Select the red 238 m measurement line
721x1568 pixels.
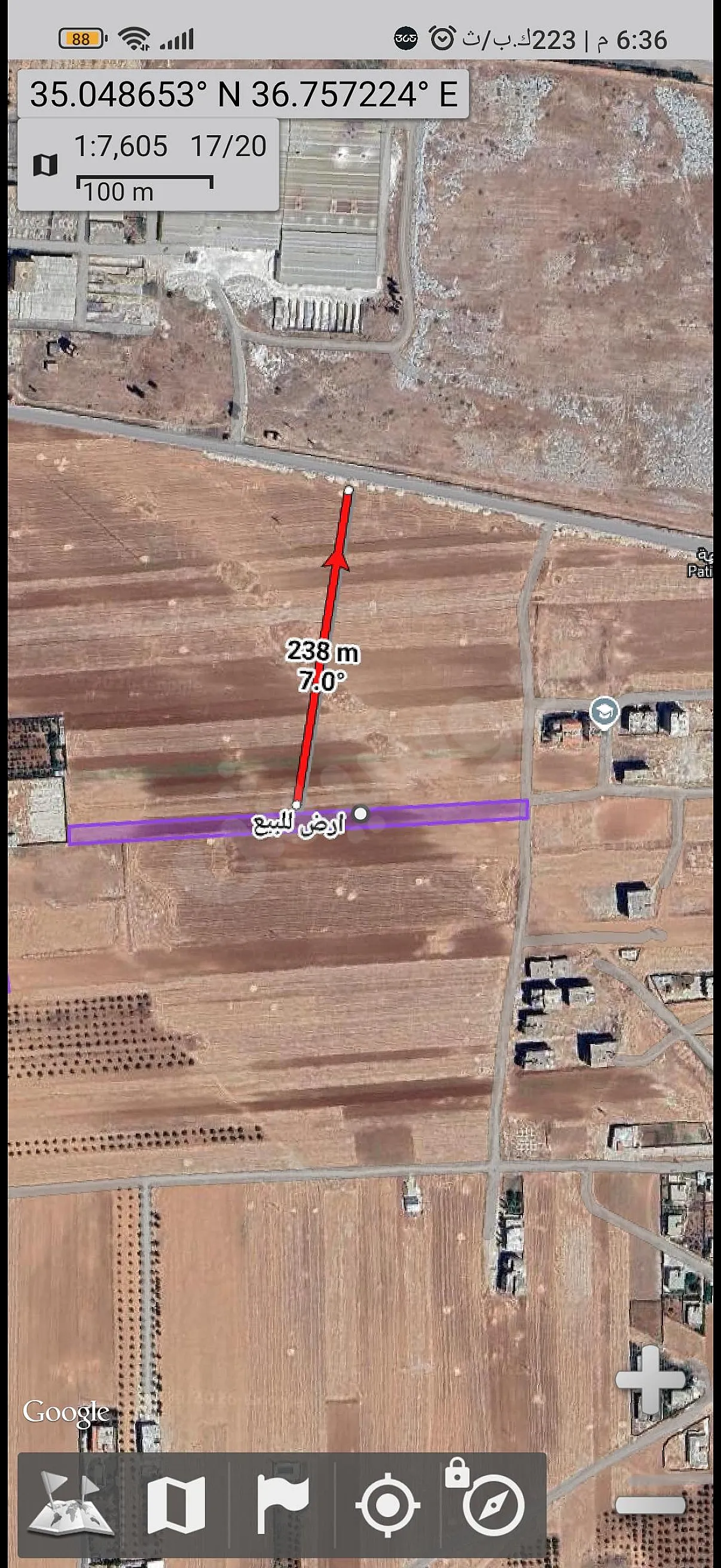[322, 646]
